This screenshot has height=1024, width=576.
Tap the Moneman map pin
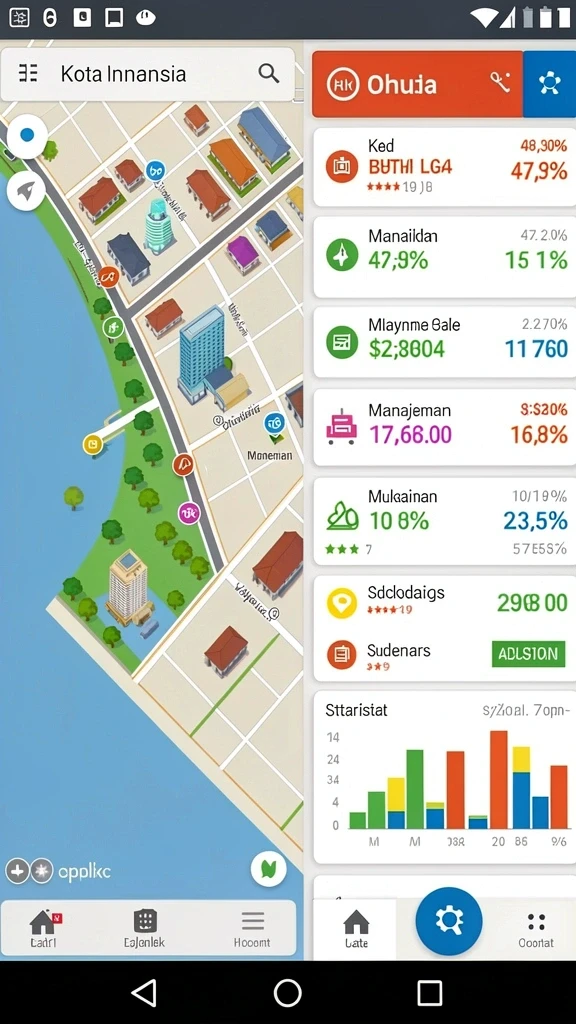(x=274, y=424)
